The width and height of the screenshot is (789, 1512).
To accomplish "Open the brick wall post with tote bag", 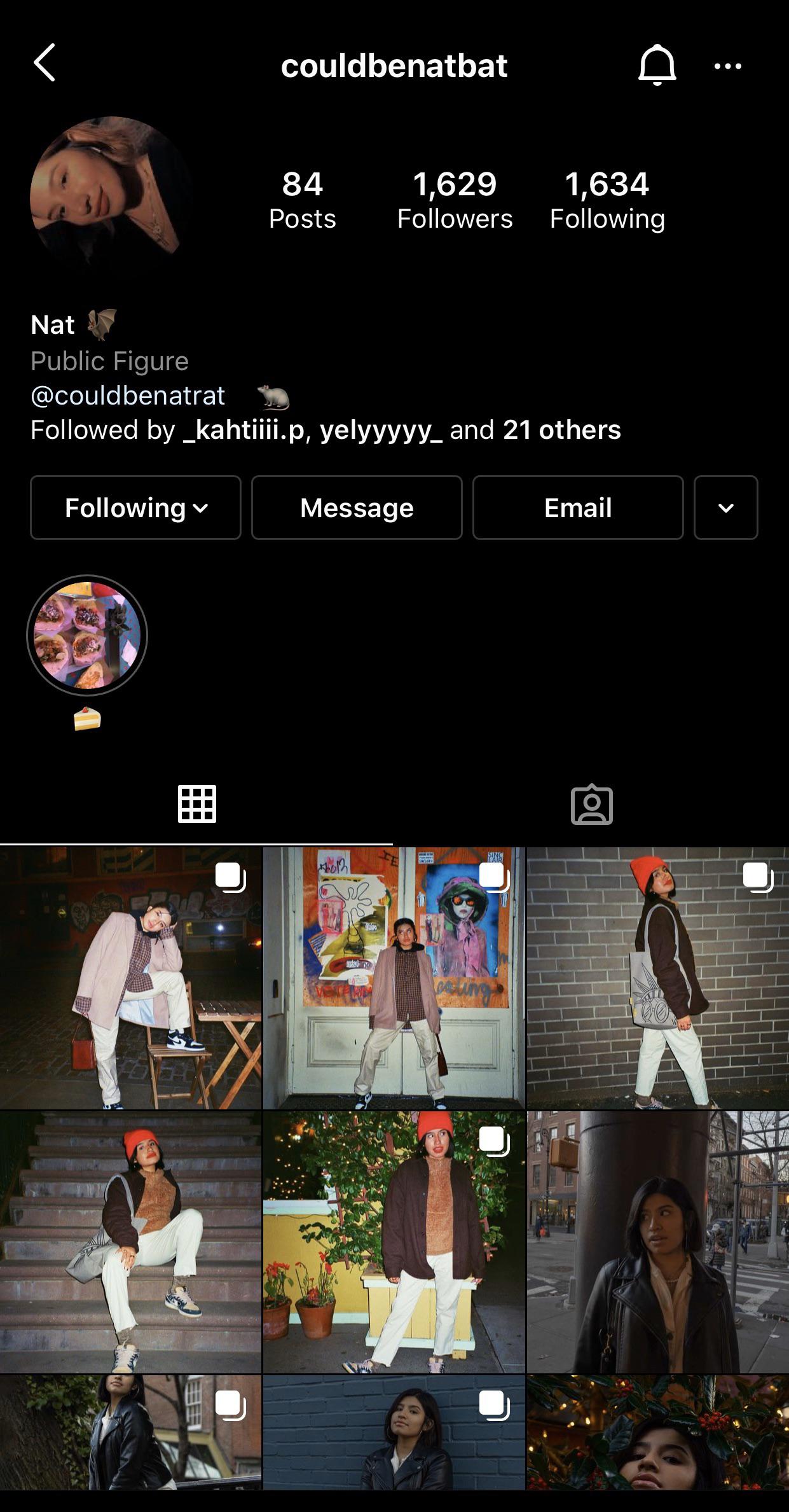I will (x=658, y=978).
